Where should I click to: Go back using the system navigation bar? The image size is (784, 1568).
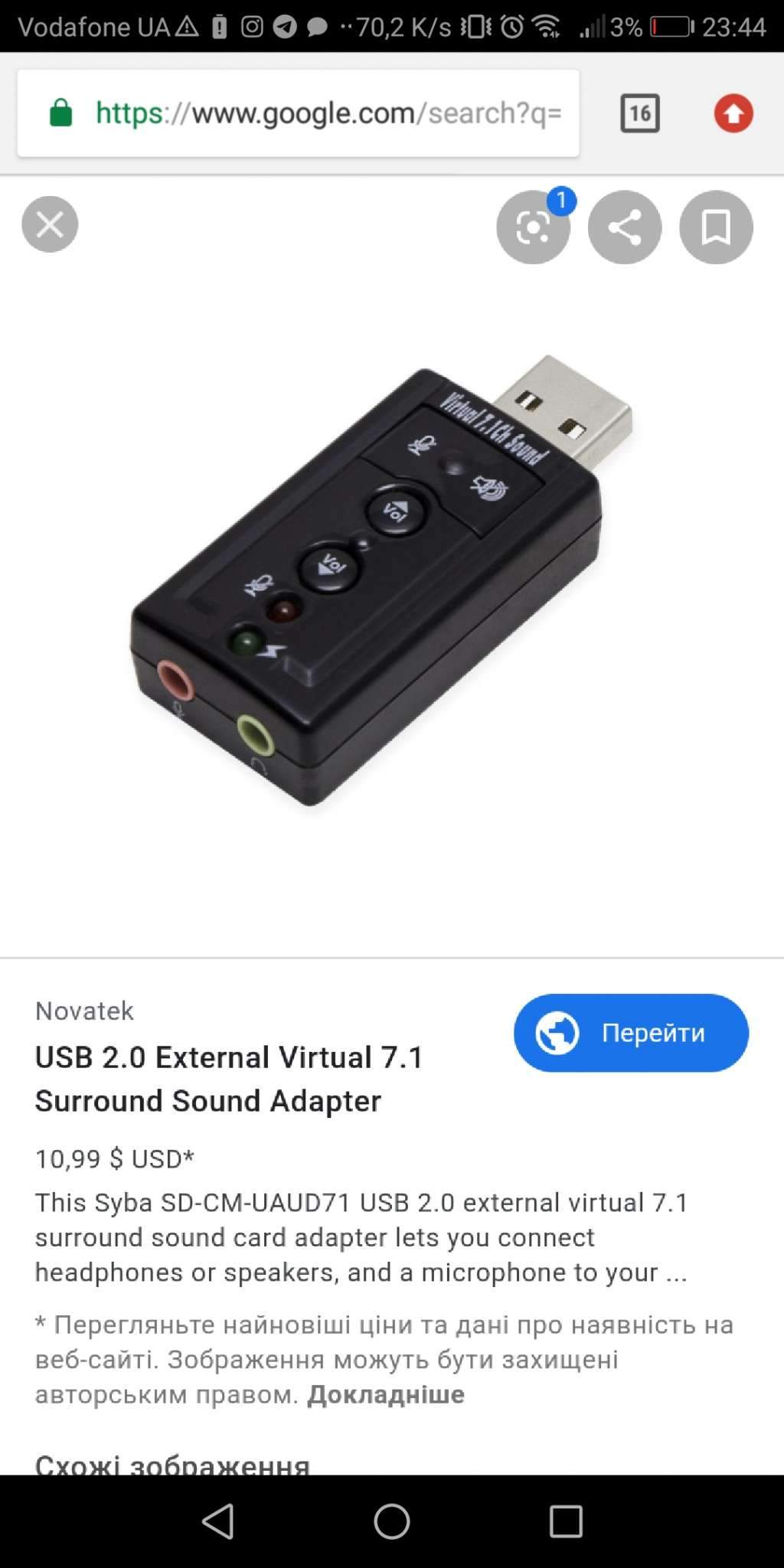[x=217, y=1521]
